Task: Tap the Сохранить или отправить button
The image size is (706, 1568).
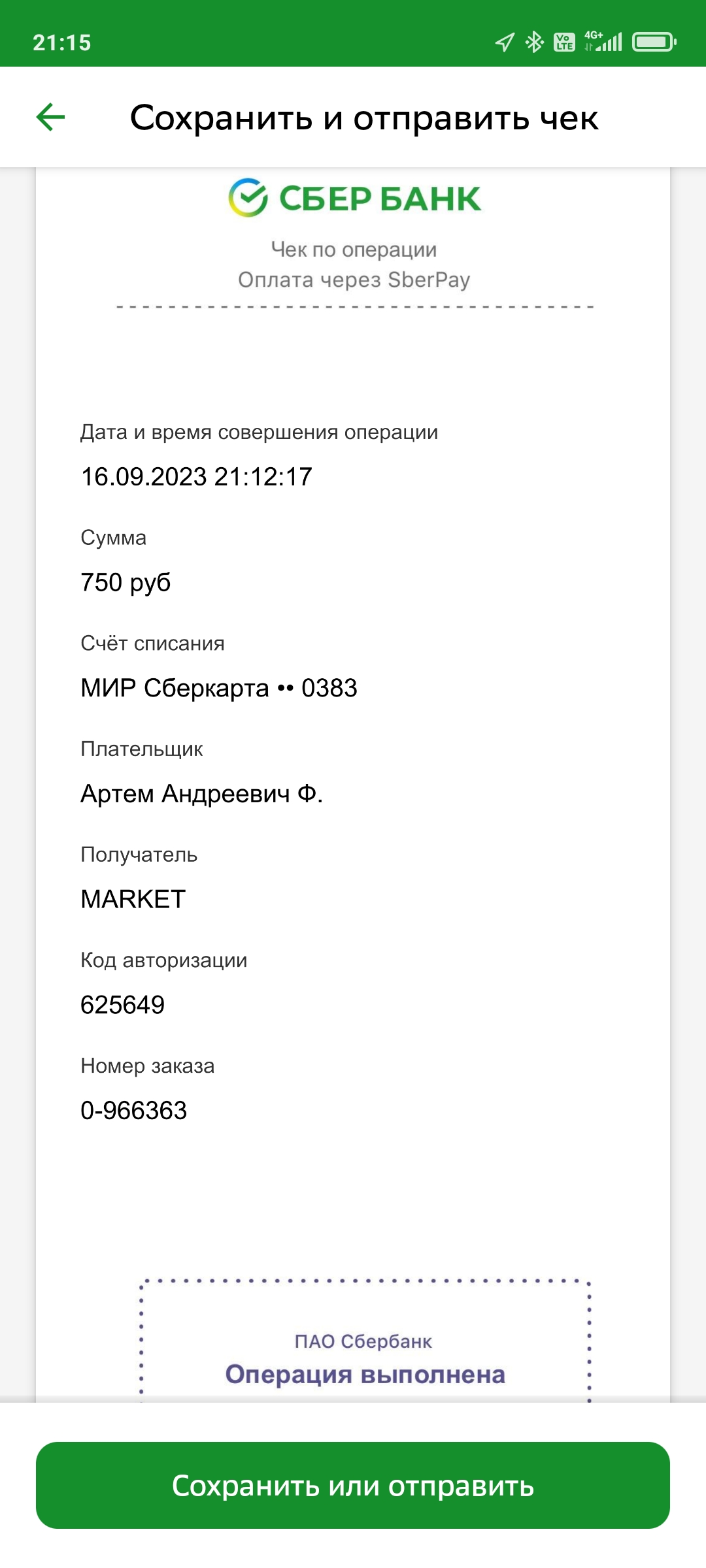Action: pos(353,1486)
